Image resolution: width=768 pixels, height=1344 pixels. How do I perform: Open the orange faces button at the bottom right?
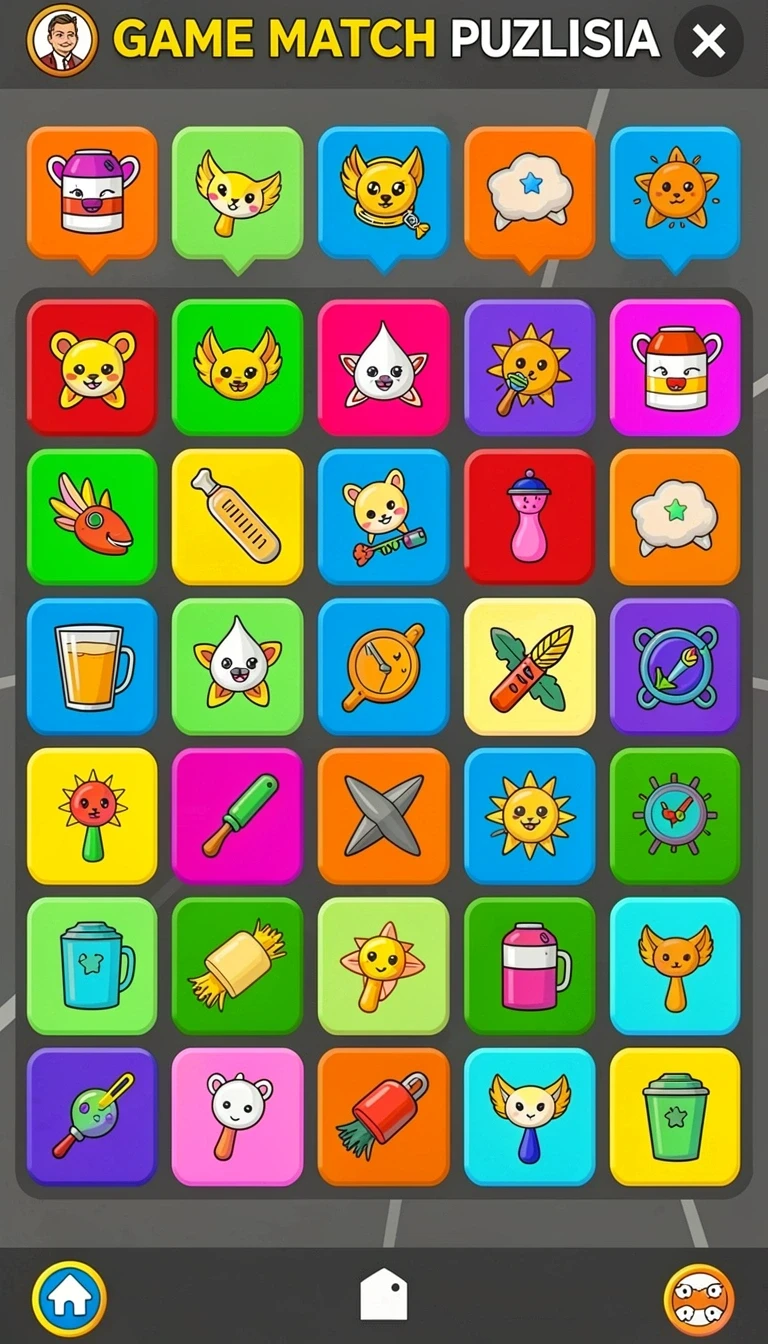coord(699,1300)
